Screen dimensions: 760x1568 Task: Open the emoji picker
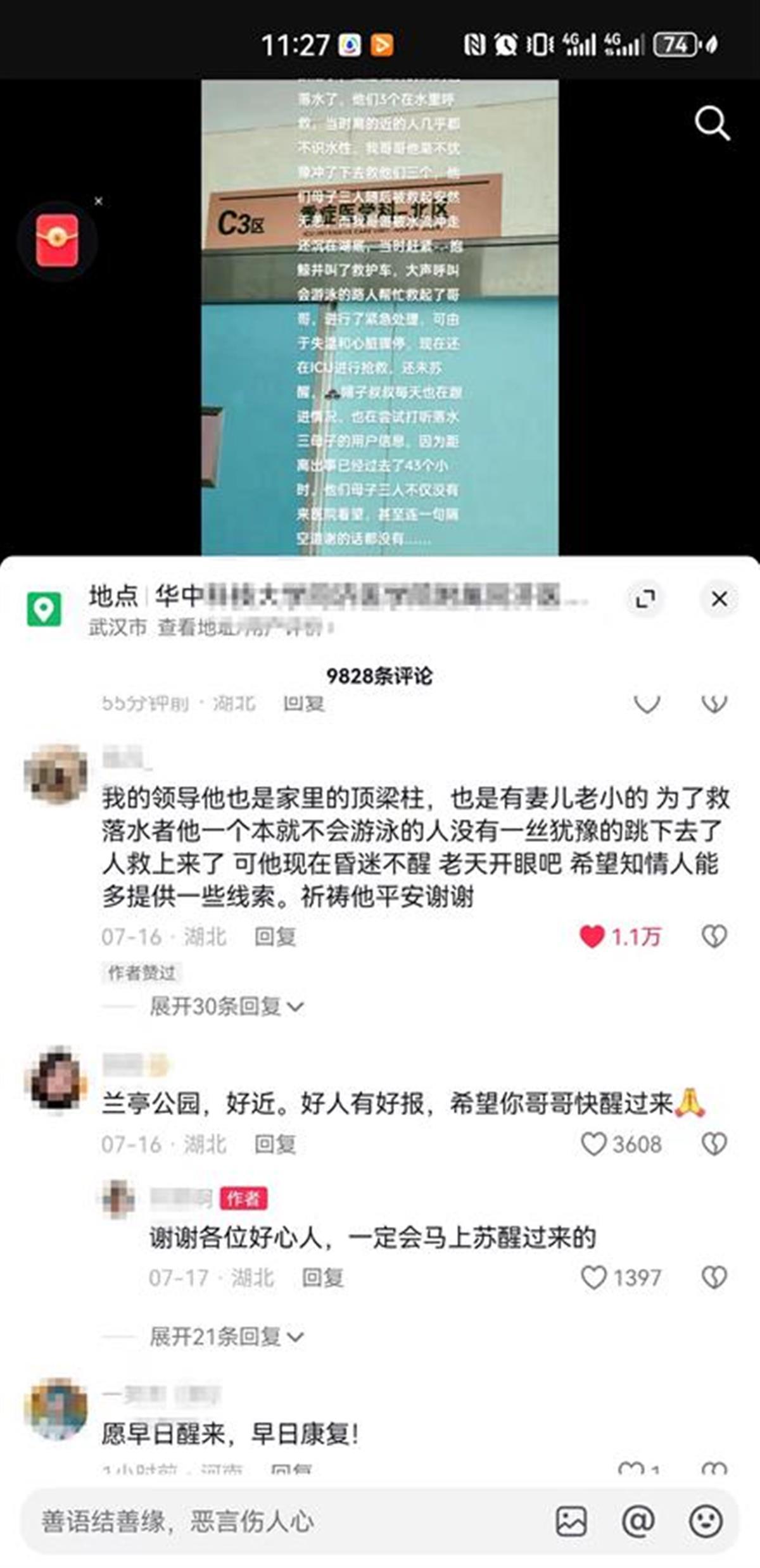706,1521
